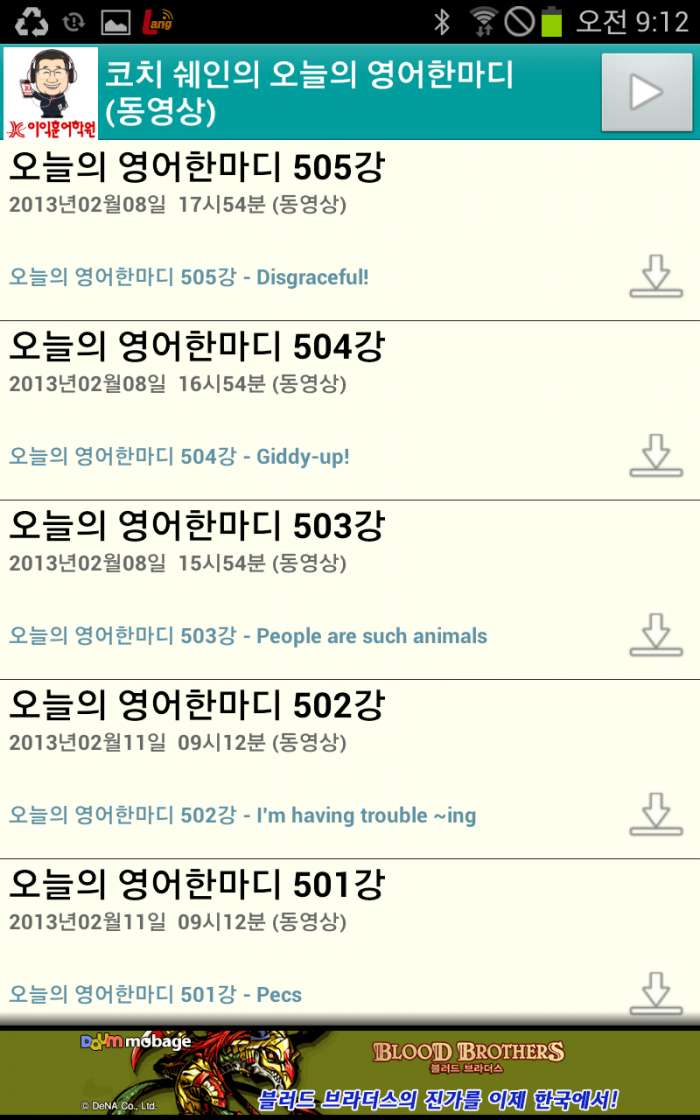
Task: Download lesson 502강 I'm having trouble ~ing
Action: click(x=655, y=814)
